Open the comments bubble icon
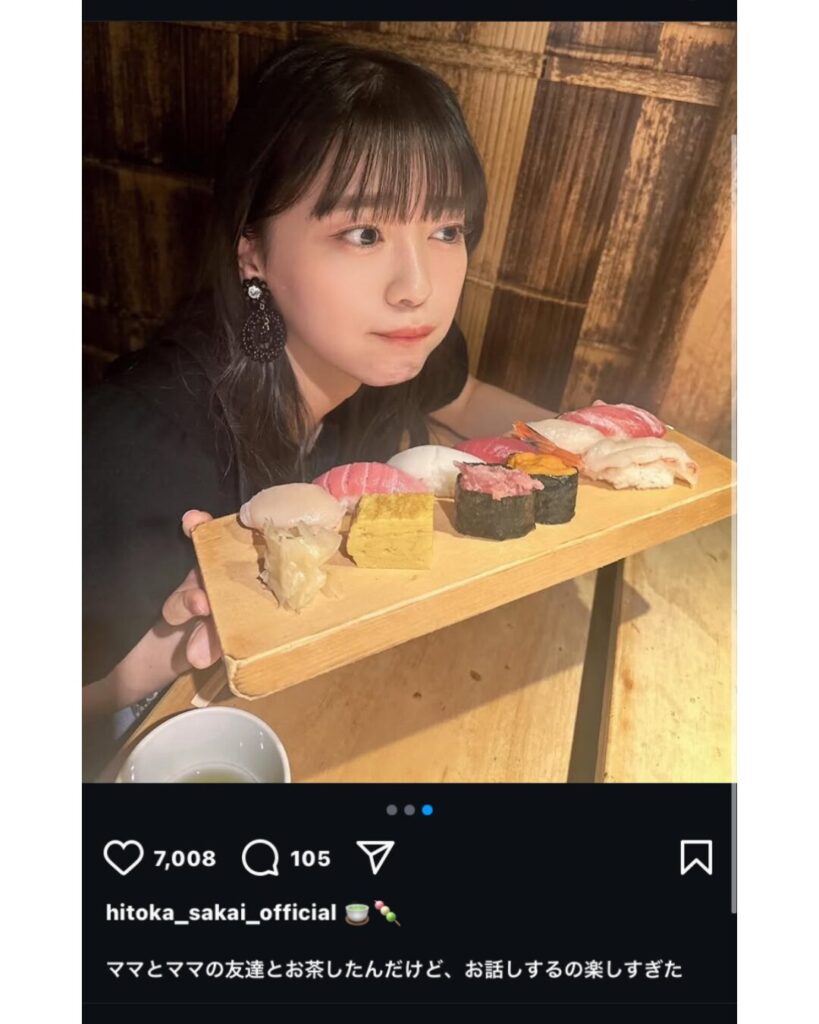This screenshot has width=819, height=1024. coord(260,858)
